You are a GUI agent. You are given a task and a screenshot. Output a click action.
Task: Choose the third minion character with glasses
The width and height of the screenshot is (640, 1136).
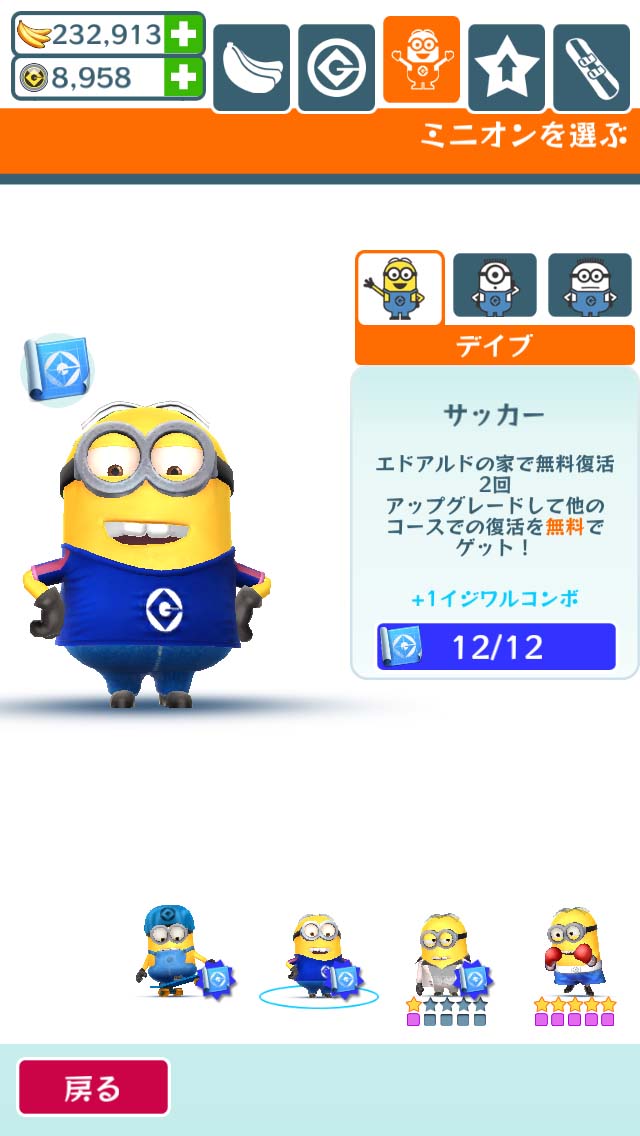[x=589, y=287]
